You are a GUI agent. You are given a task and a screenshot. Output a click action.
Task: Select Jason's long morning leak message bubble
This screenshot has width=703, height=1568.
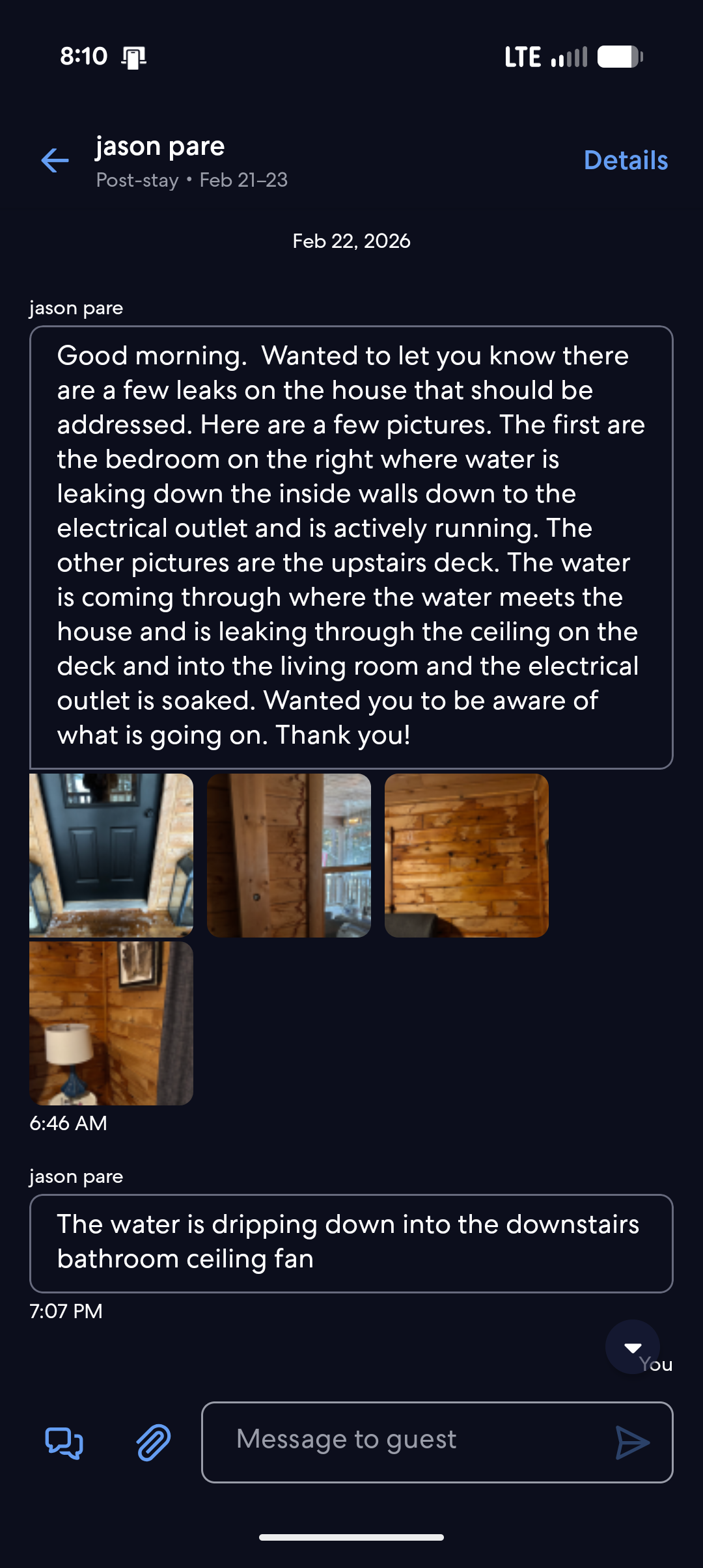pyautogui.click(x=351, y=545)
